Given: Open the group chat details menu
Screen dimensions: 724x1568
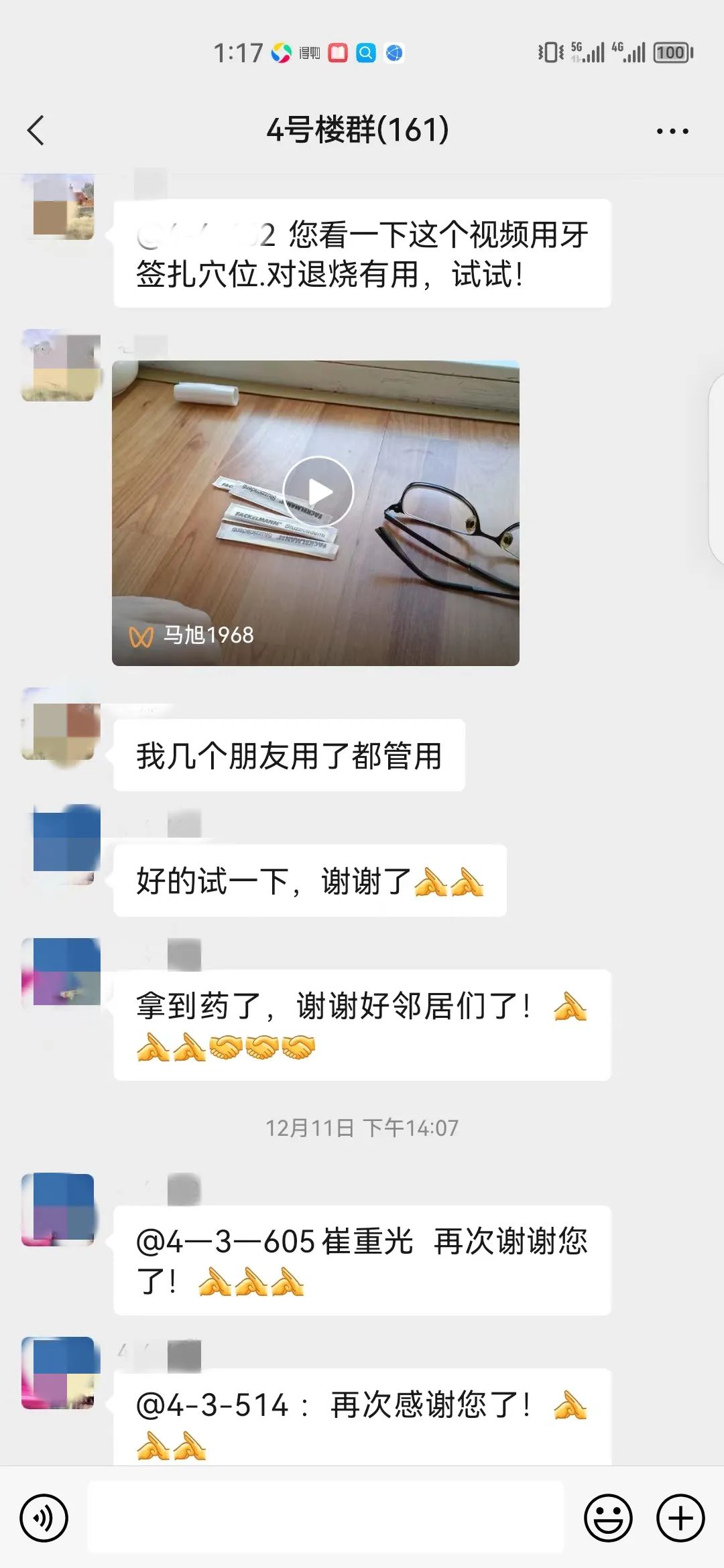Looking at the screenshot, I should pos(672,131).
